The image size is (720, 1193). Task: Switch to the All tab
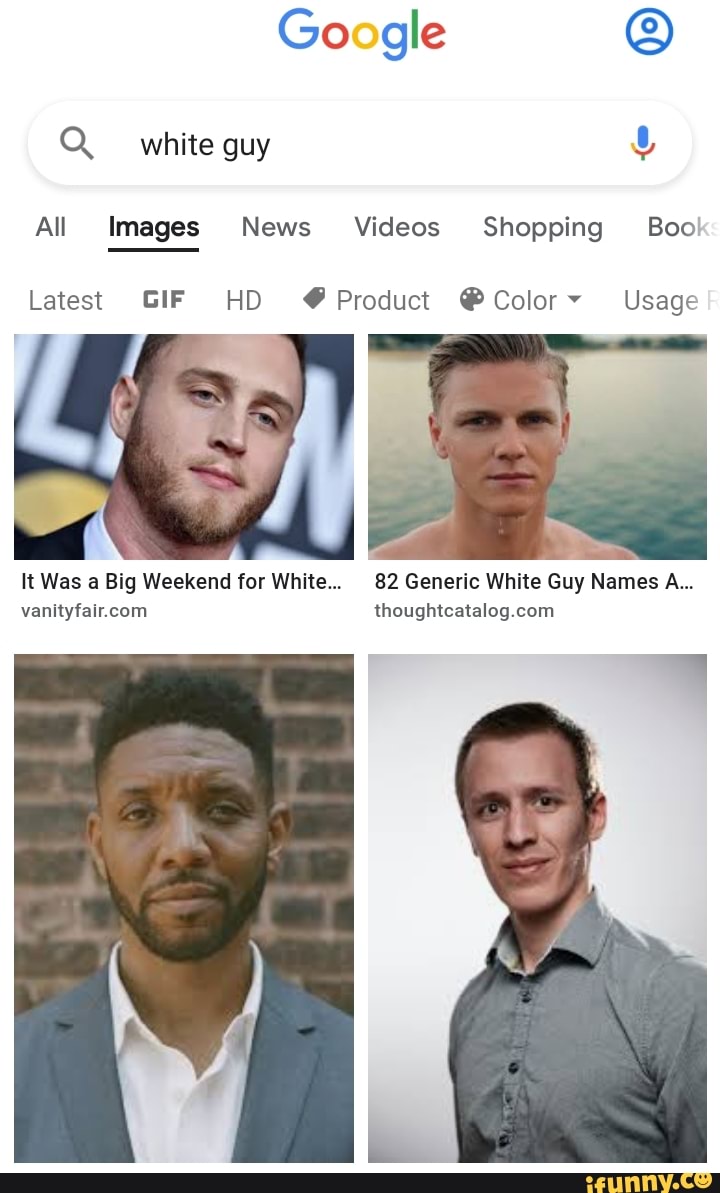[50, 227]
